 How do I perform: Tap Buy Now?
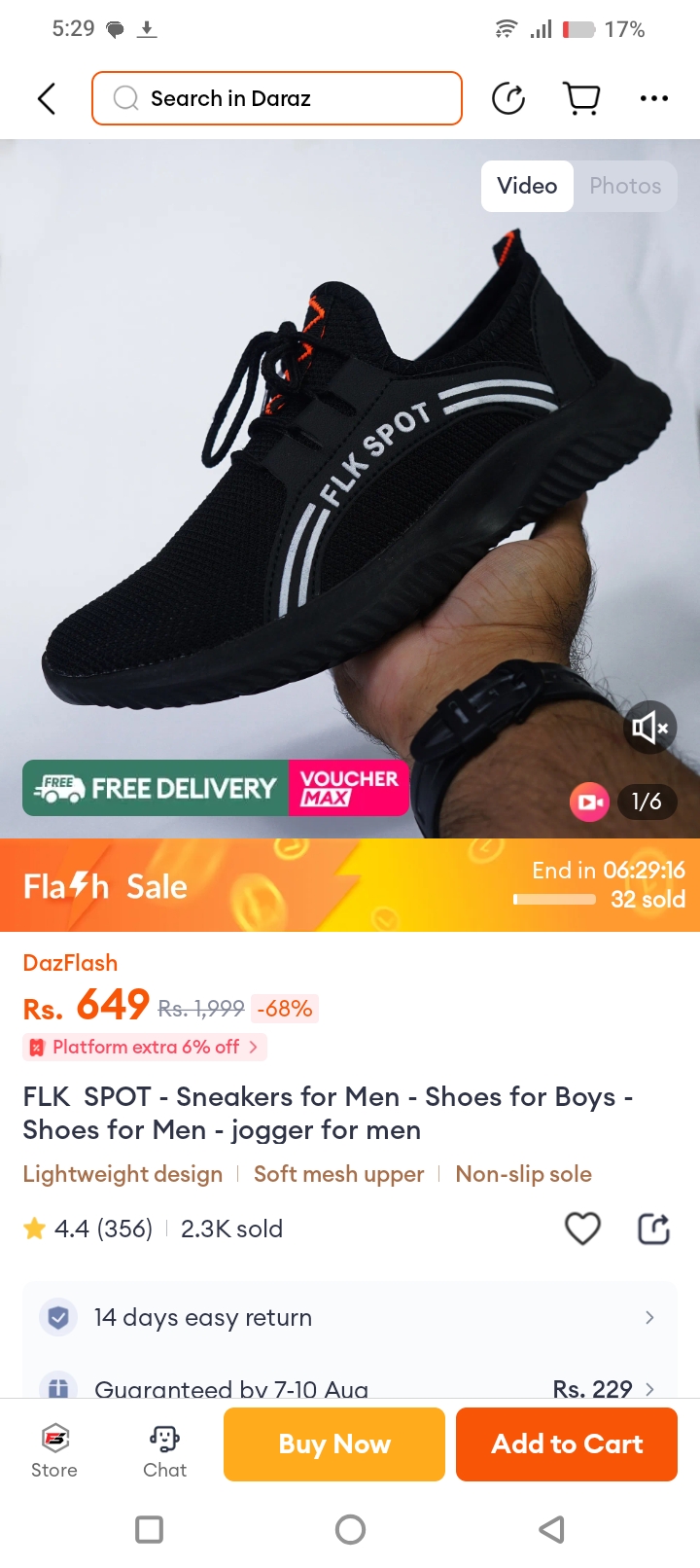tap(334, 1444)
